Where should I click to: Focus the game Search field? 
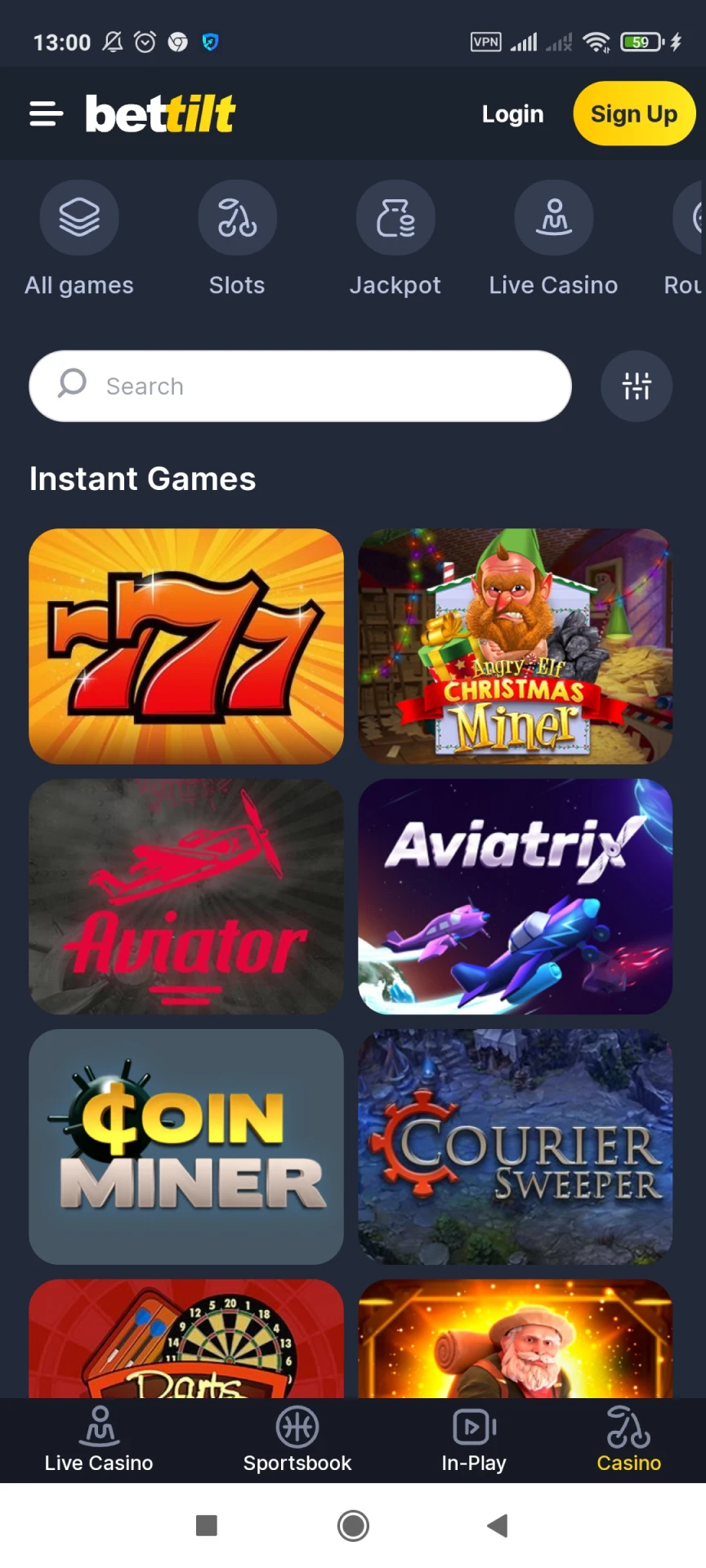click(x=300, y=386)
